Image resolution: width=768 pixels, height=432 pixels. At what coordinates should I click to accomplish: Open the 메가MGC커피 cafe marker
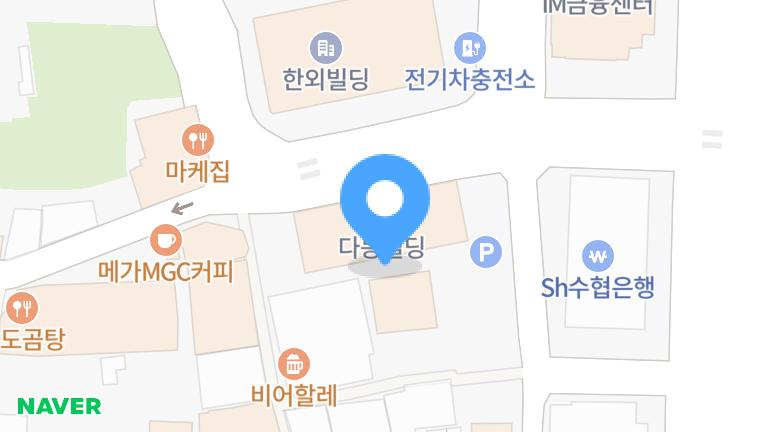coord(165,239)
